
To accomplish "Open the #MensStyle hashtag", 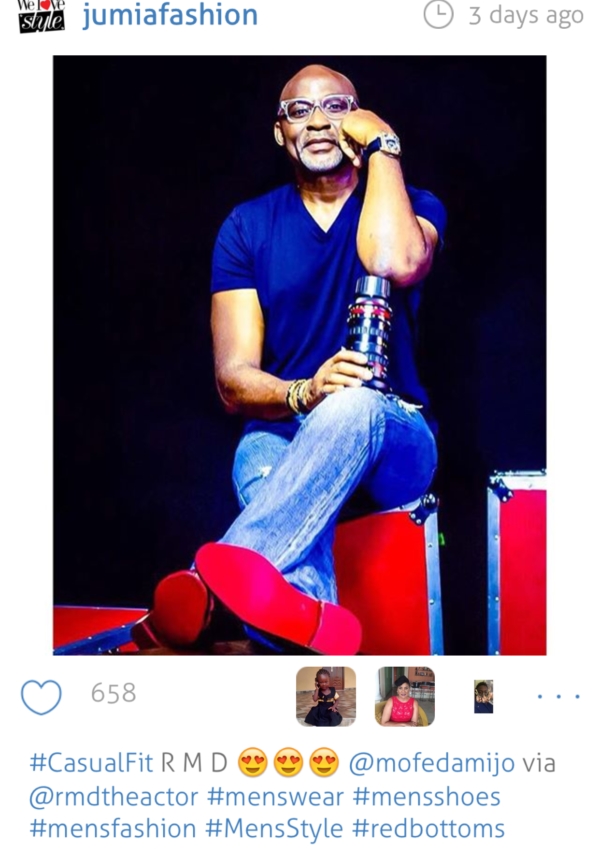I will tap(274, 829).
